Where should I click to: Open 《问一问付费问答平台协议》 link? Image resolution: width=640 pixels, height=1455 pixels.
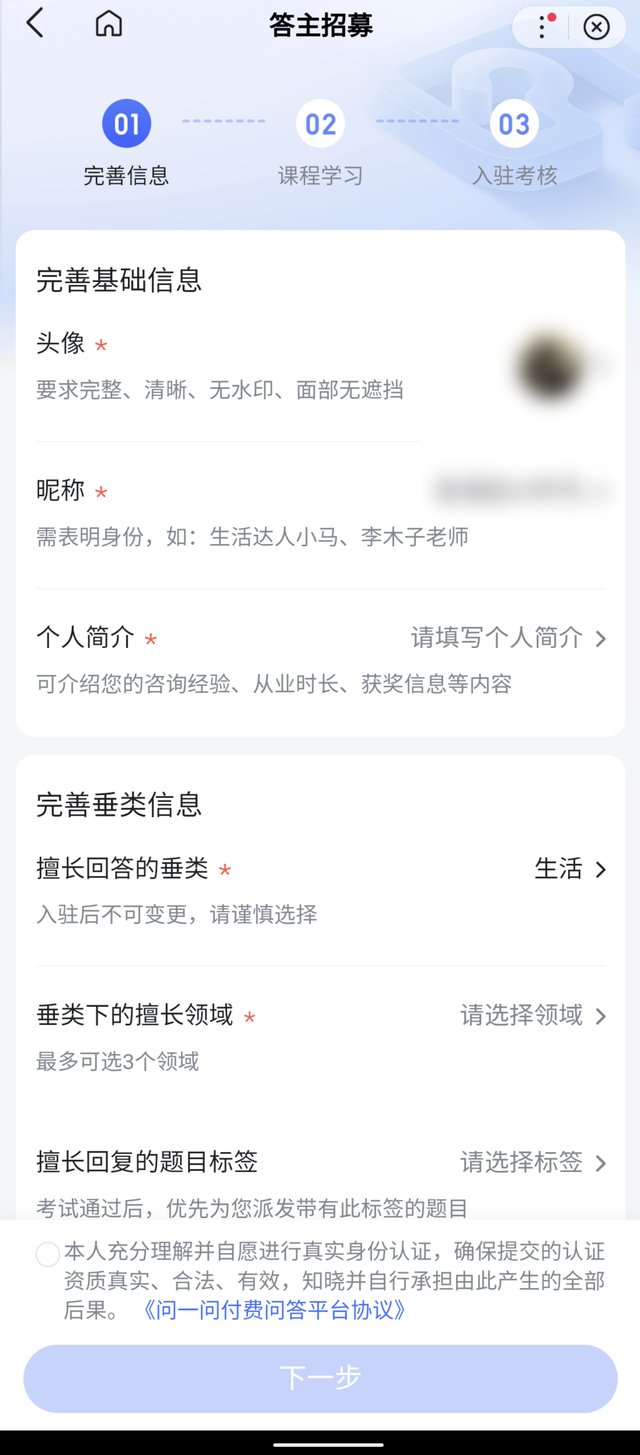point(274,1310)
